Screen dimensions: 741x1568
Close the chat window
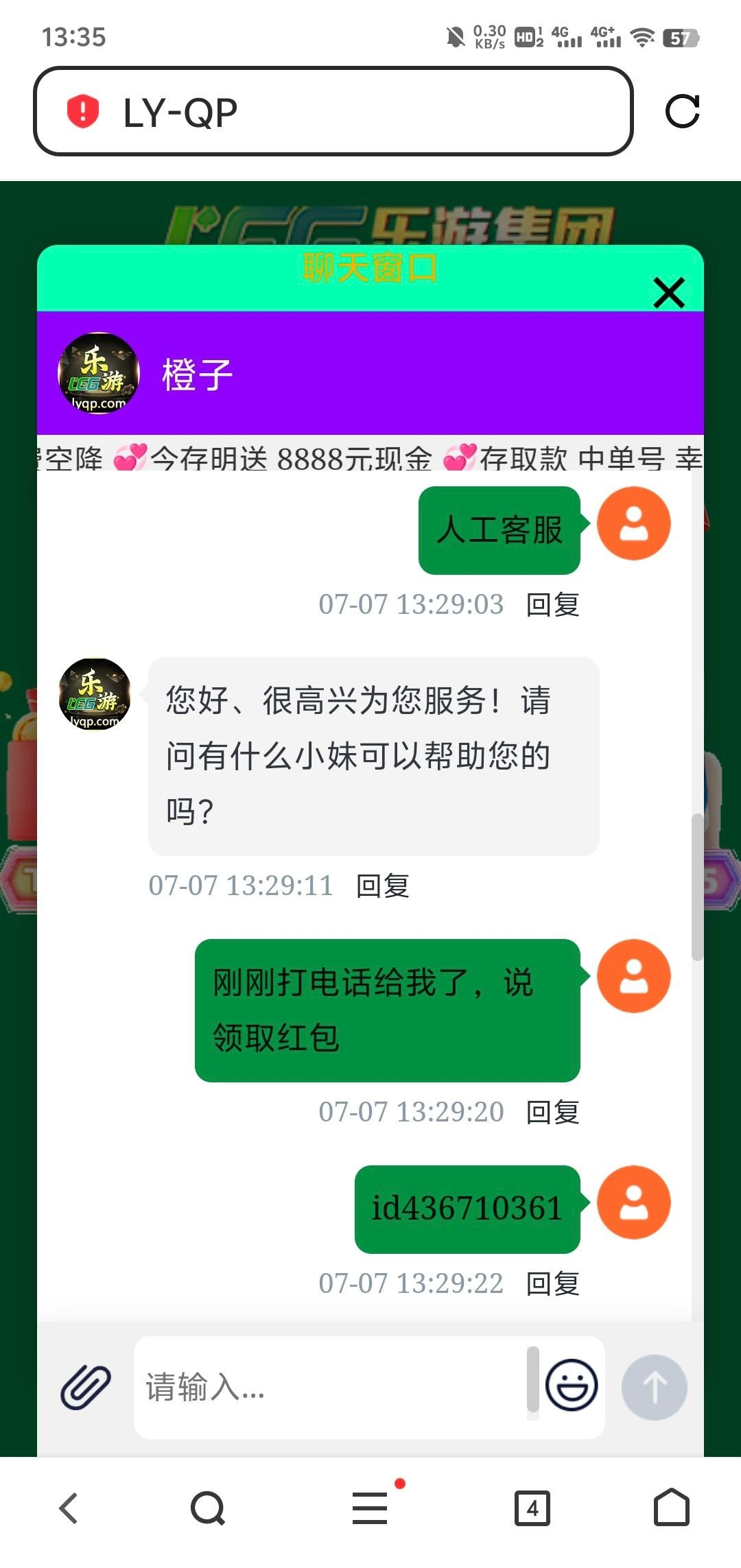click(x=669, y=293)
